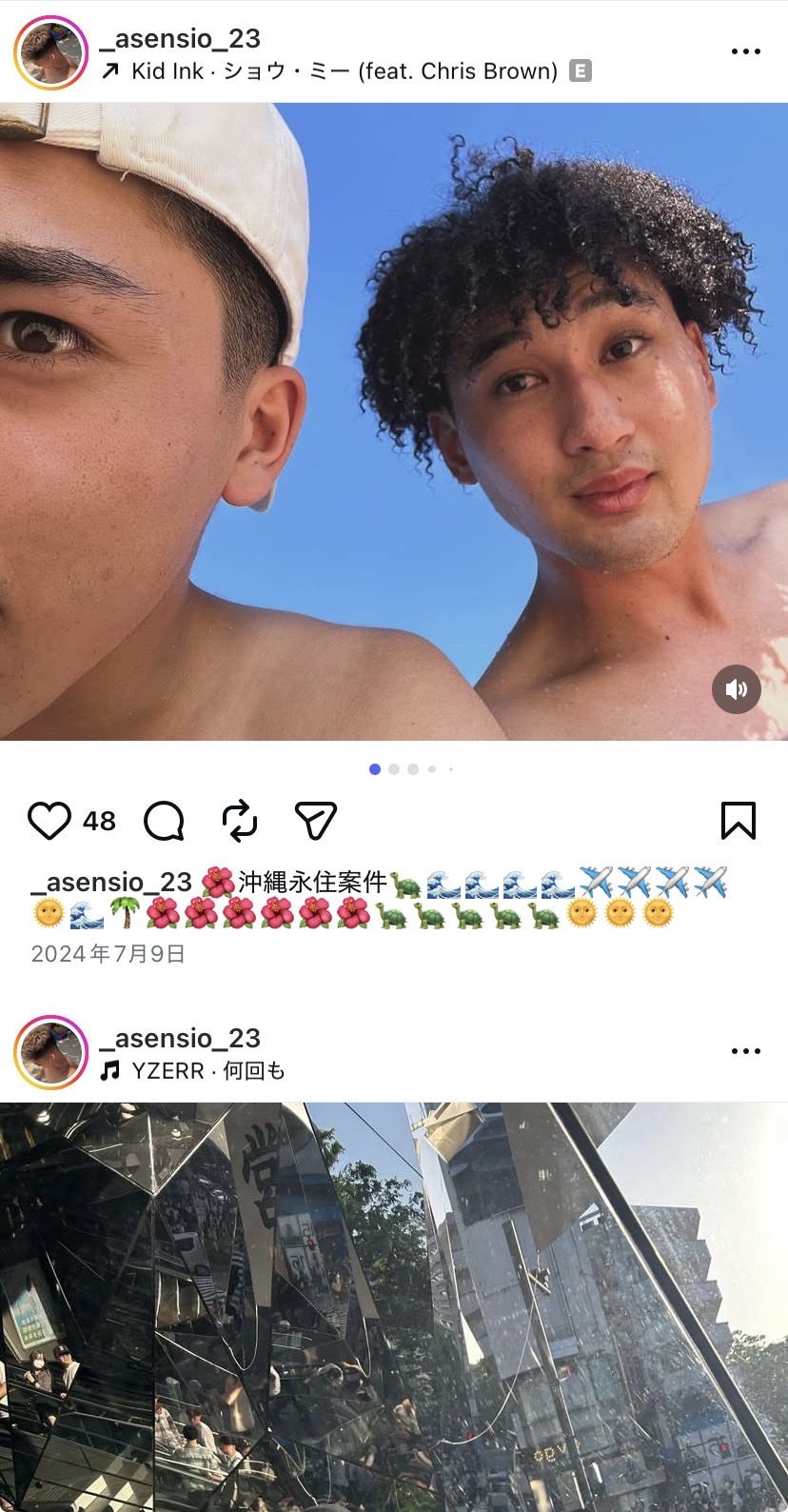Open comments on the 沖縄永住案件 post

coord(164,821)
